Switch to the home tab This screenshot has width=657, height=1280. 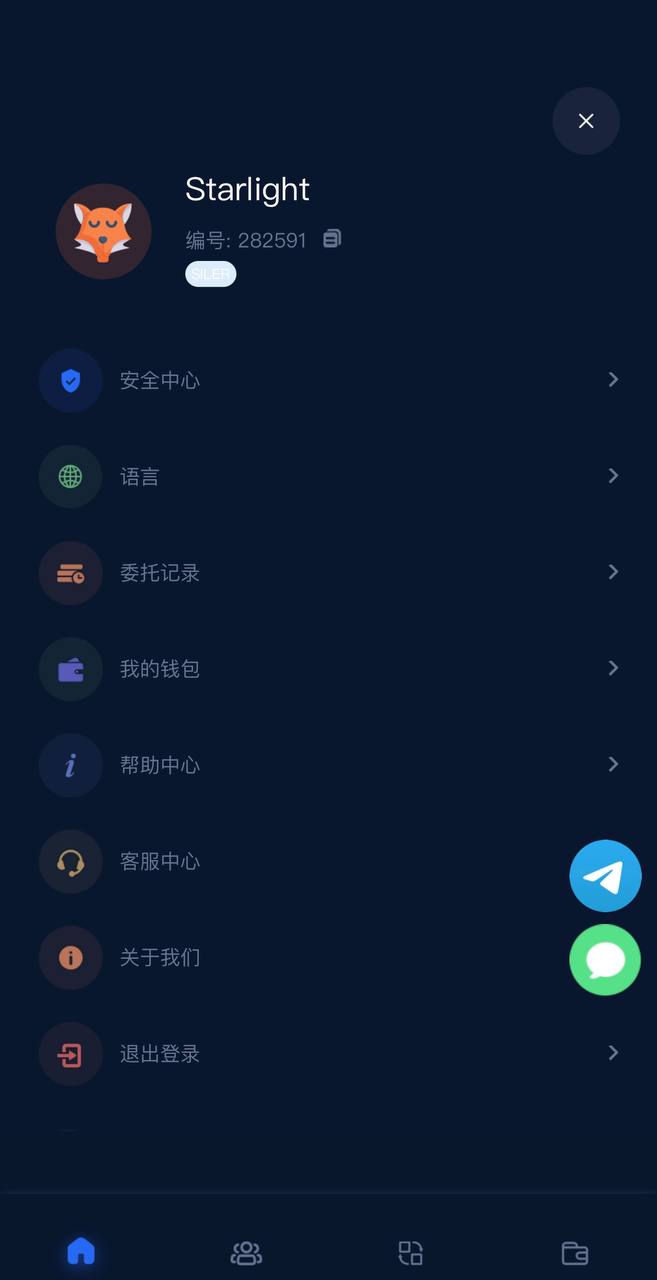[81, 1251]
